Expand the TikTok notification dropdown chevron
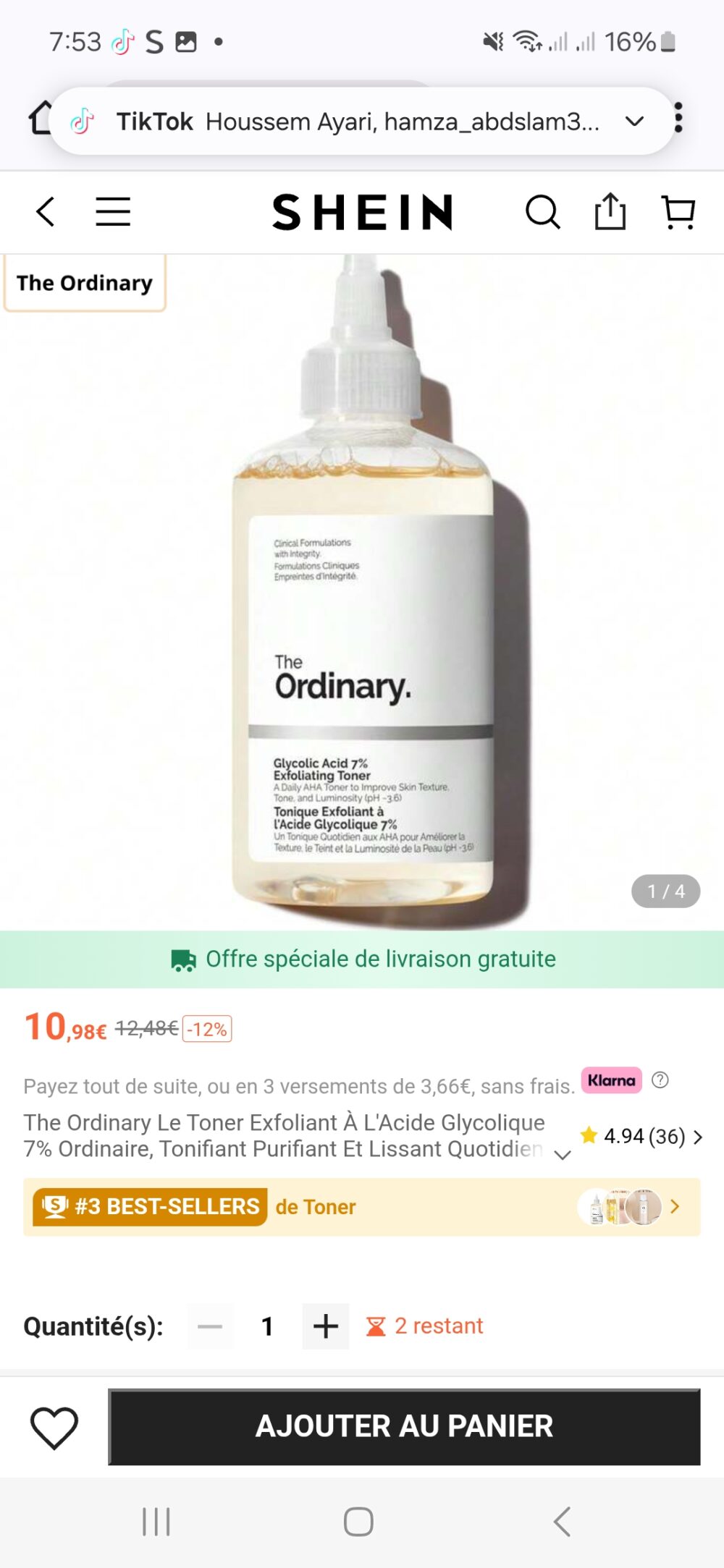724x1568 pixels. point(635,122)
